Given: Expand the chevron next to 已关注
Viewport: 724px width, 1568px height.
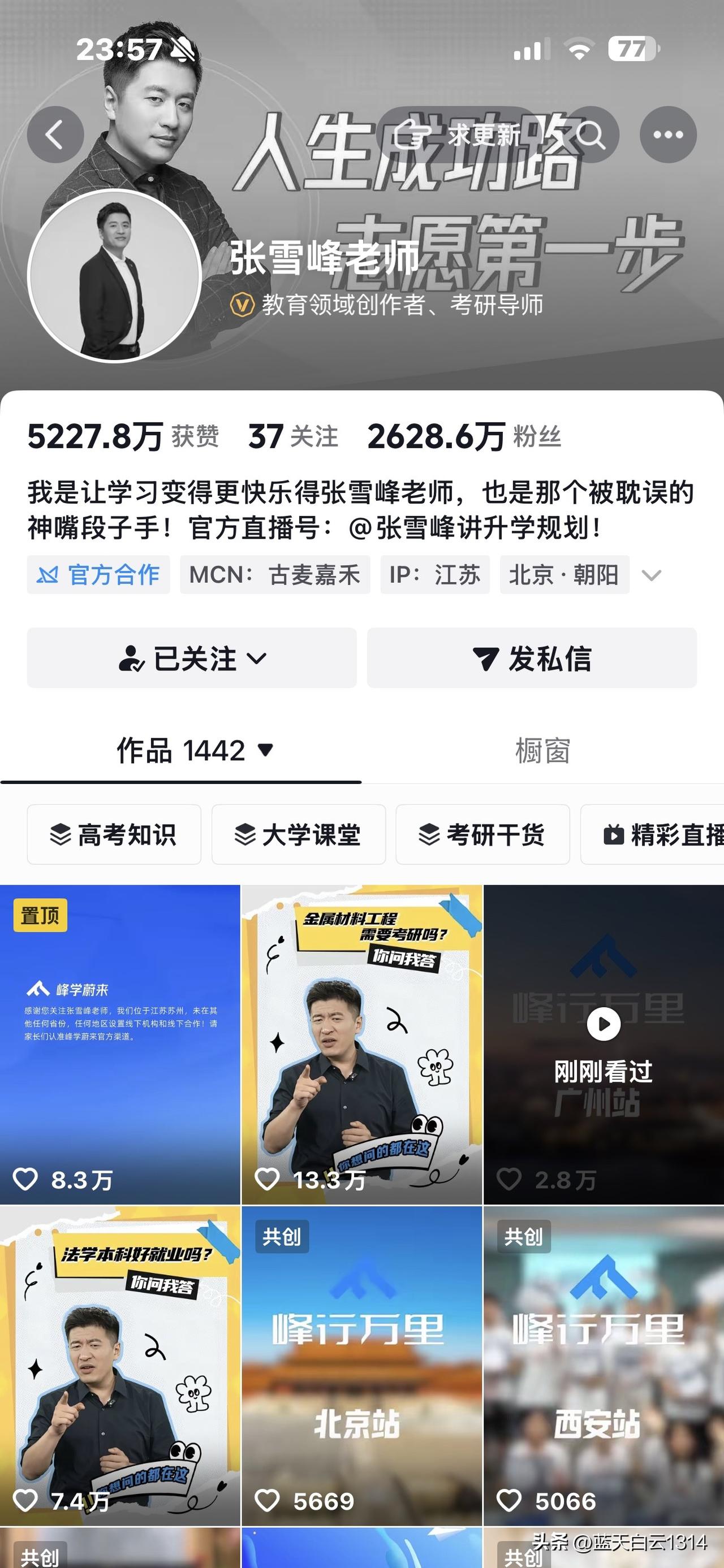Looking at the screenshot, I should tap(258, 658).
